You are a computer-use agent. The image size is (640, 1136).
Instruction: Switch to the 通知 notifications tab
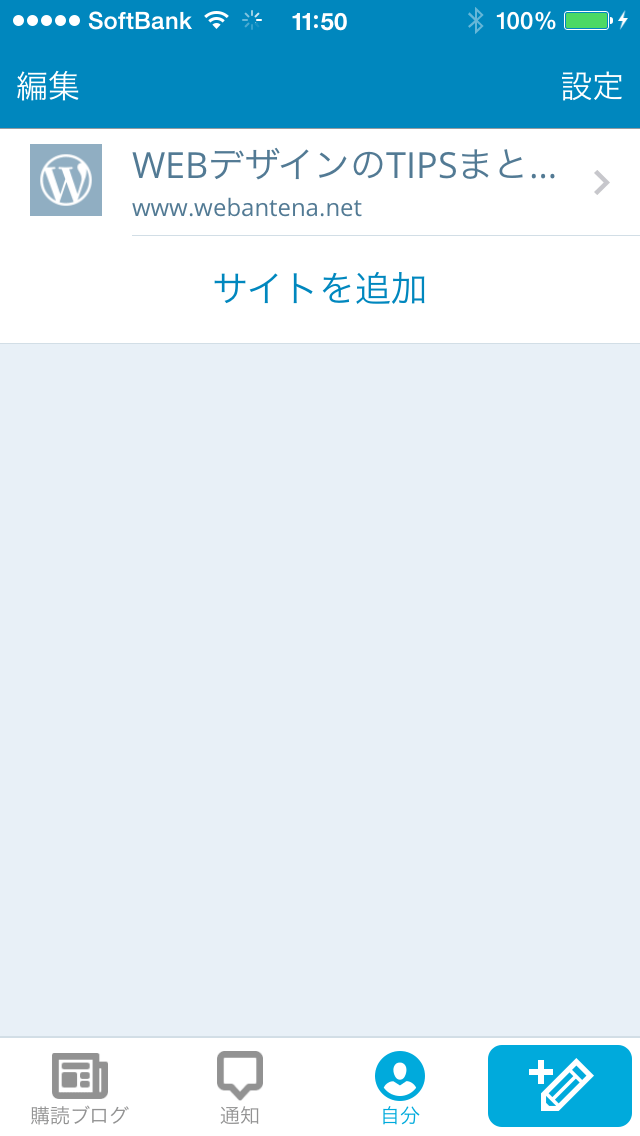tap(240, 1087)
